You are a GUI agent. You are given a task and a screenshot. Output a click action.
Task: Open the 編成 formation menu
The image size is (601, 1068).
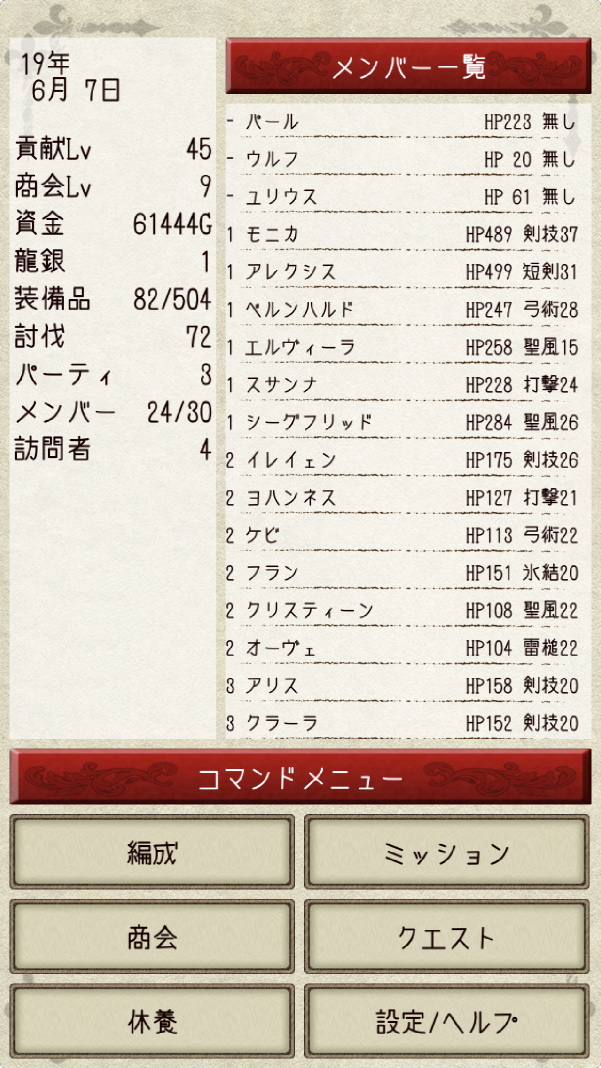click(152, 852)
